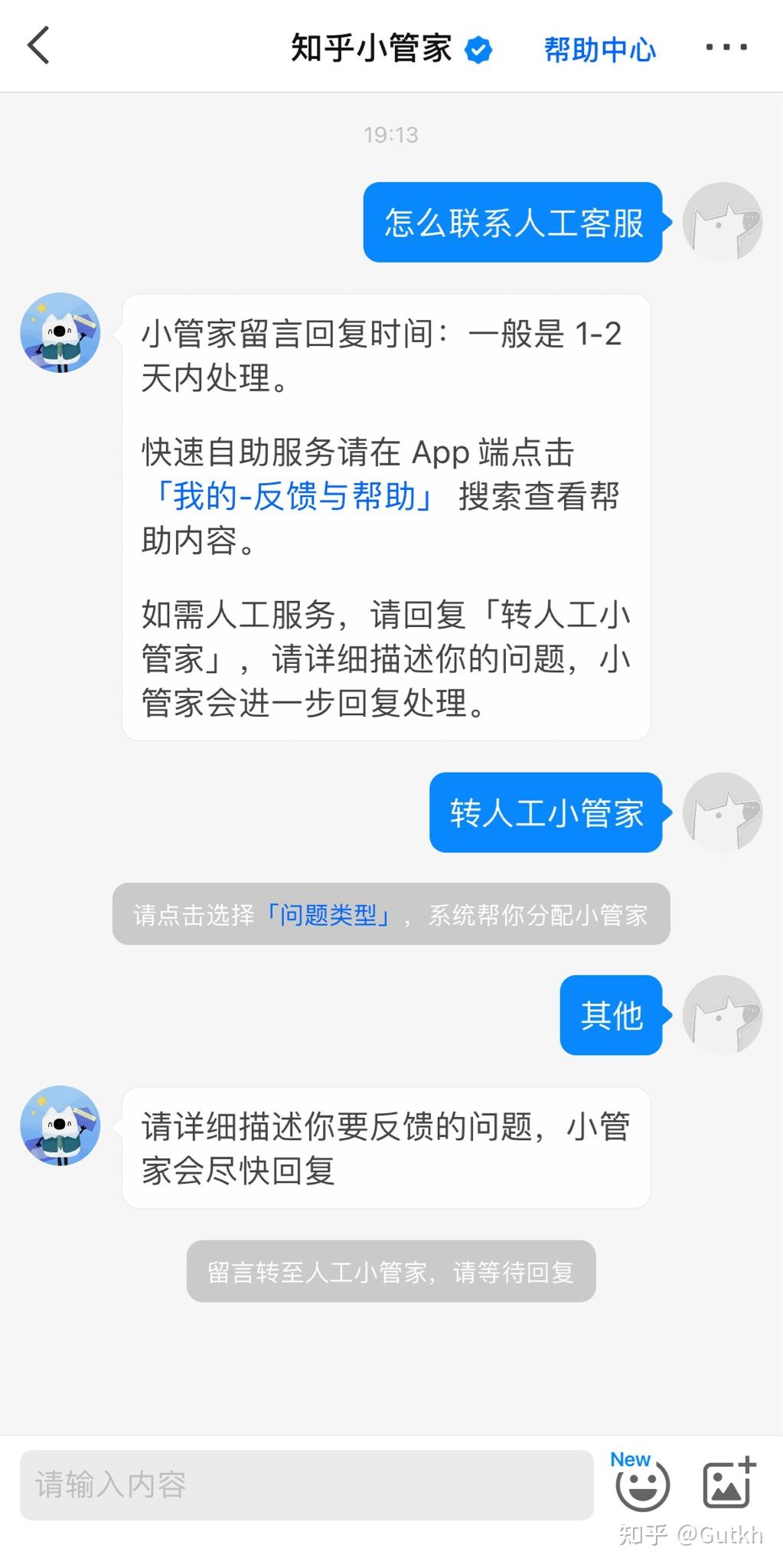This screenshot has height=1568, width=783.
Task: Tap the 「问题类型」 link to choose type
Action: [329, 914]
